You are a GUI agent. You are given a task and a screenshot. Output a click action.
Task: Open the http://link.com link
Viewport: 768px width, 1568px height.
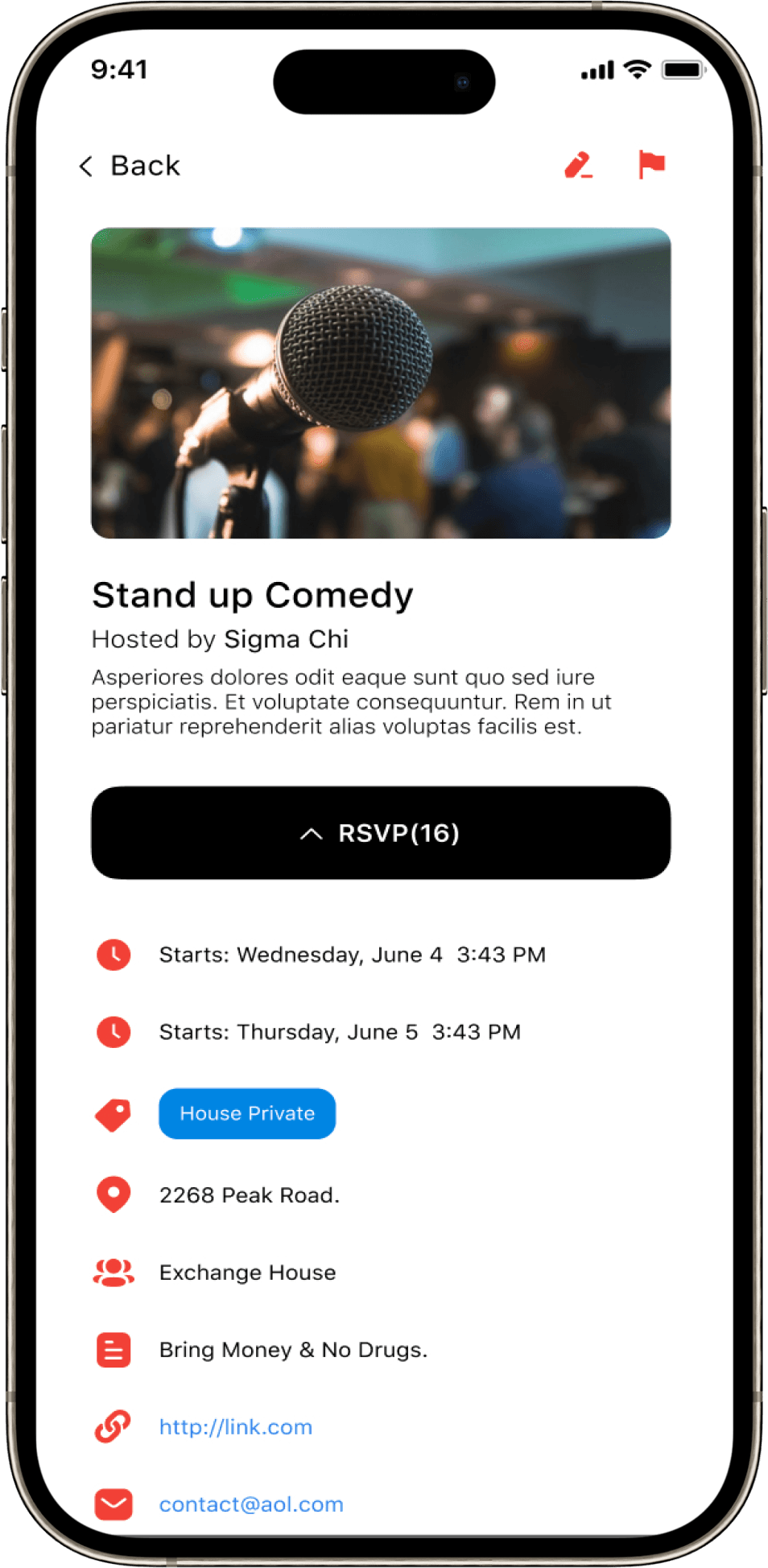click(x=236, y=1427)
